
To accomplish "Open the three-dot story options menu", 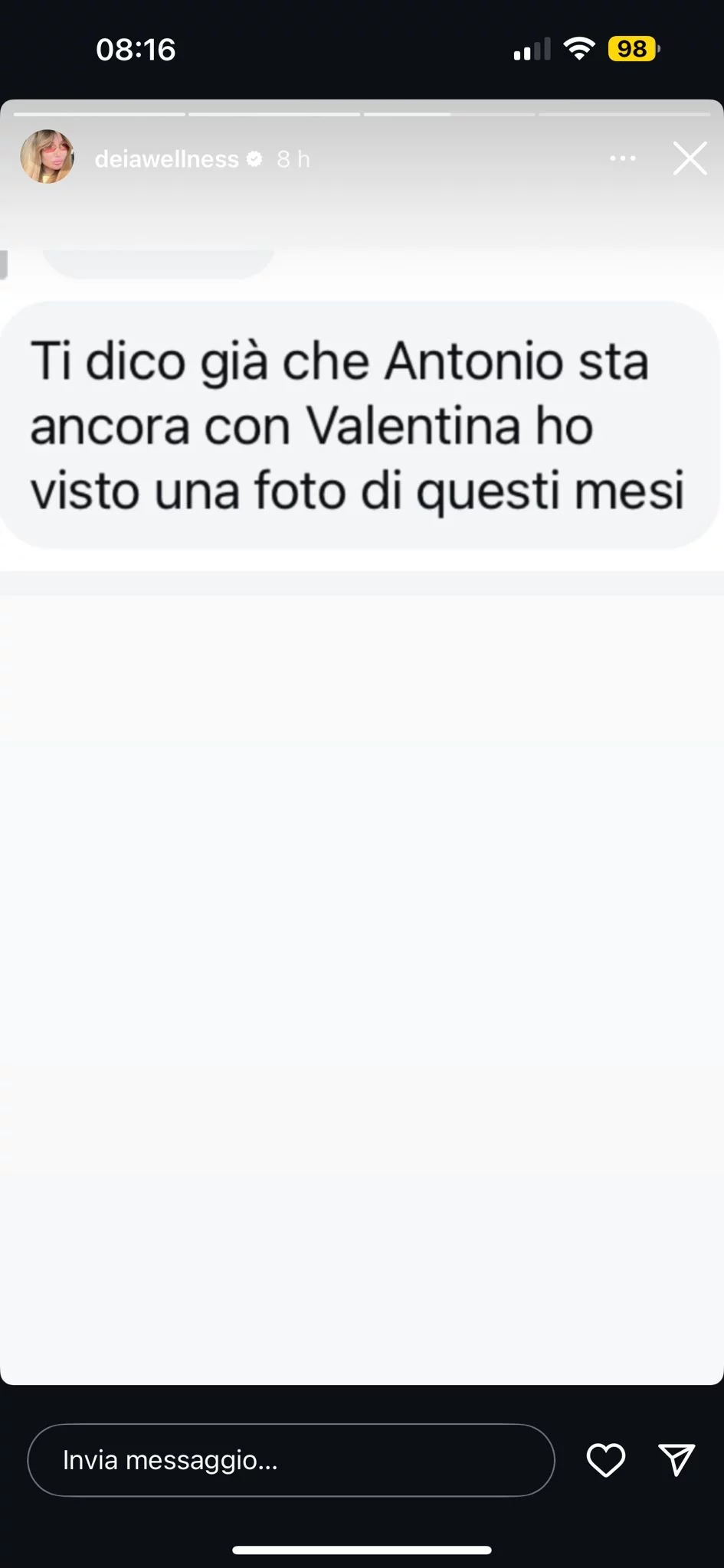I will pos(622,158).
